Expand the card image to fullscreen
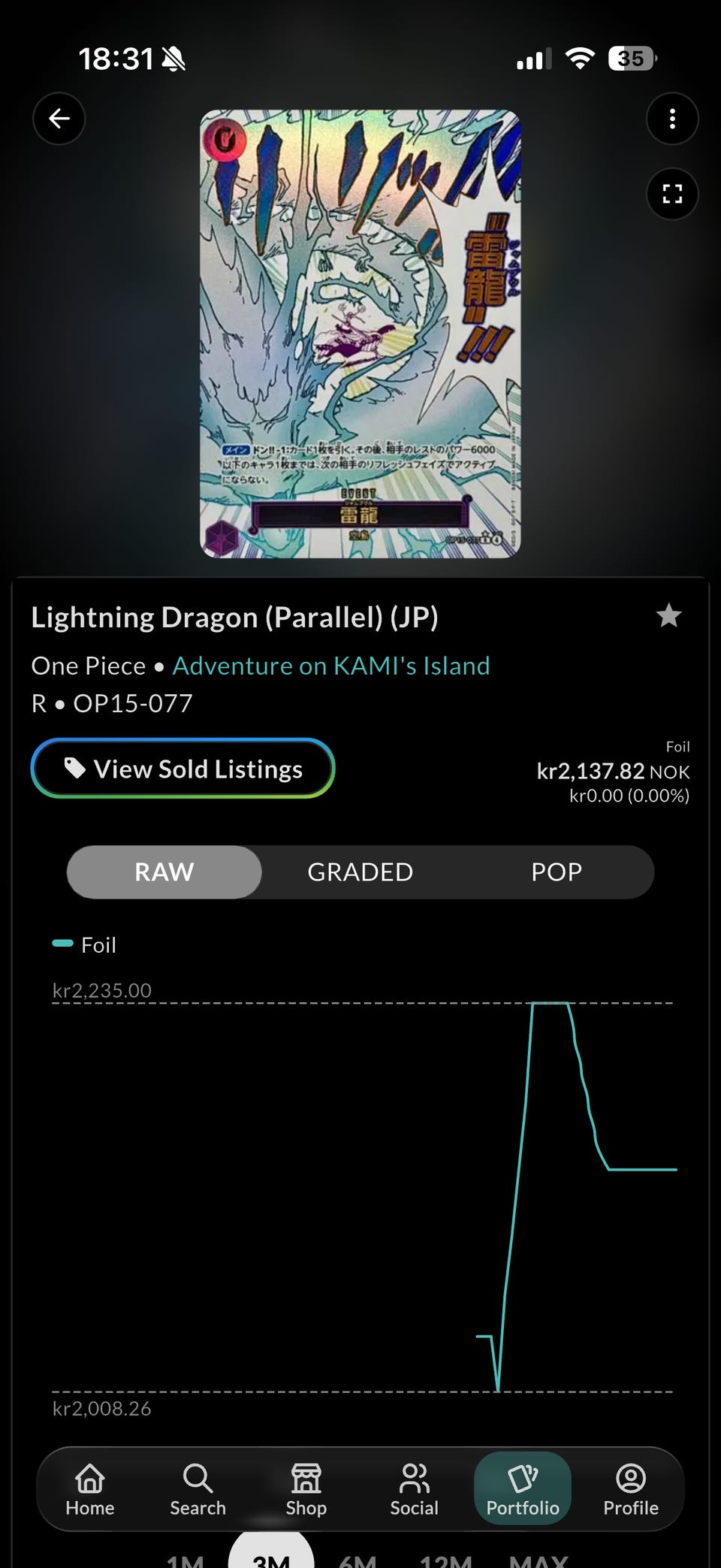Viewport: 721px width, 1568px height. click(672, 194)
